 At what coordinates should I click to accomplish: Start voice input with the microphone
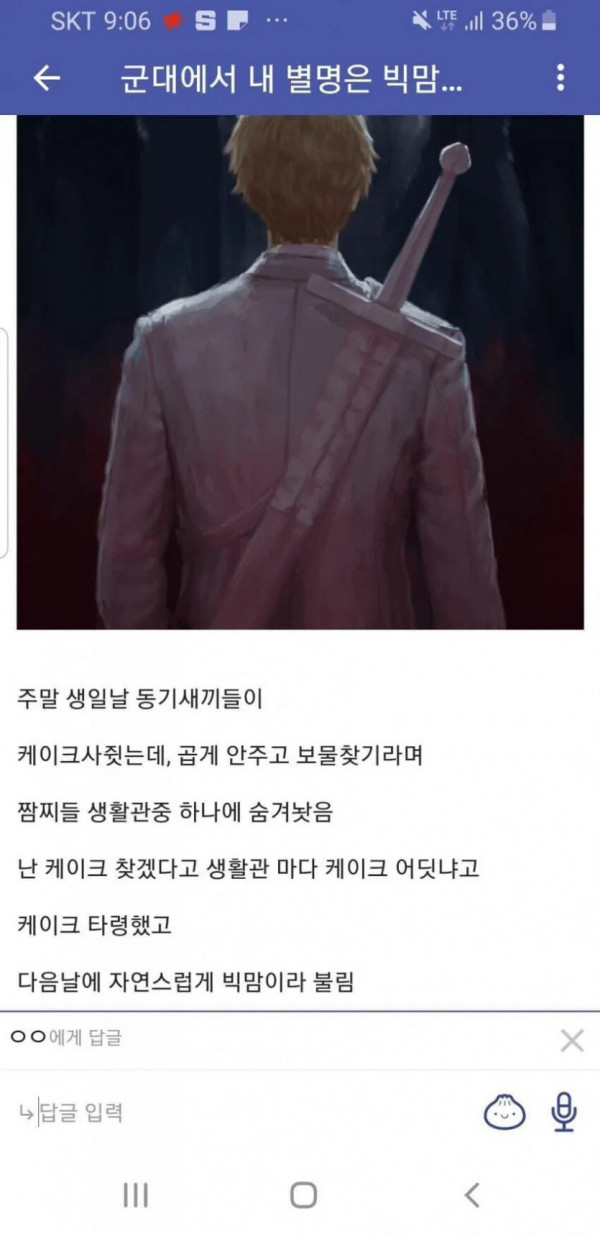tap(565, 1111)
